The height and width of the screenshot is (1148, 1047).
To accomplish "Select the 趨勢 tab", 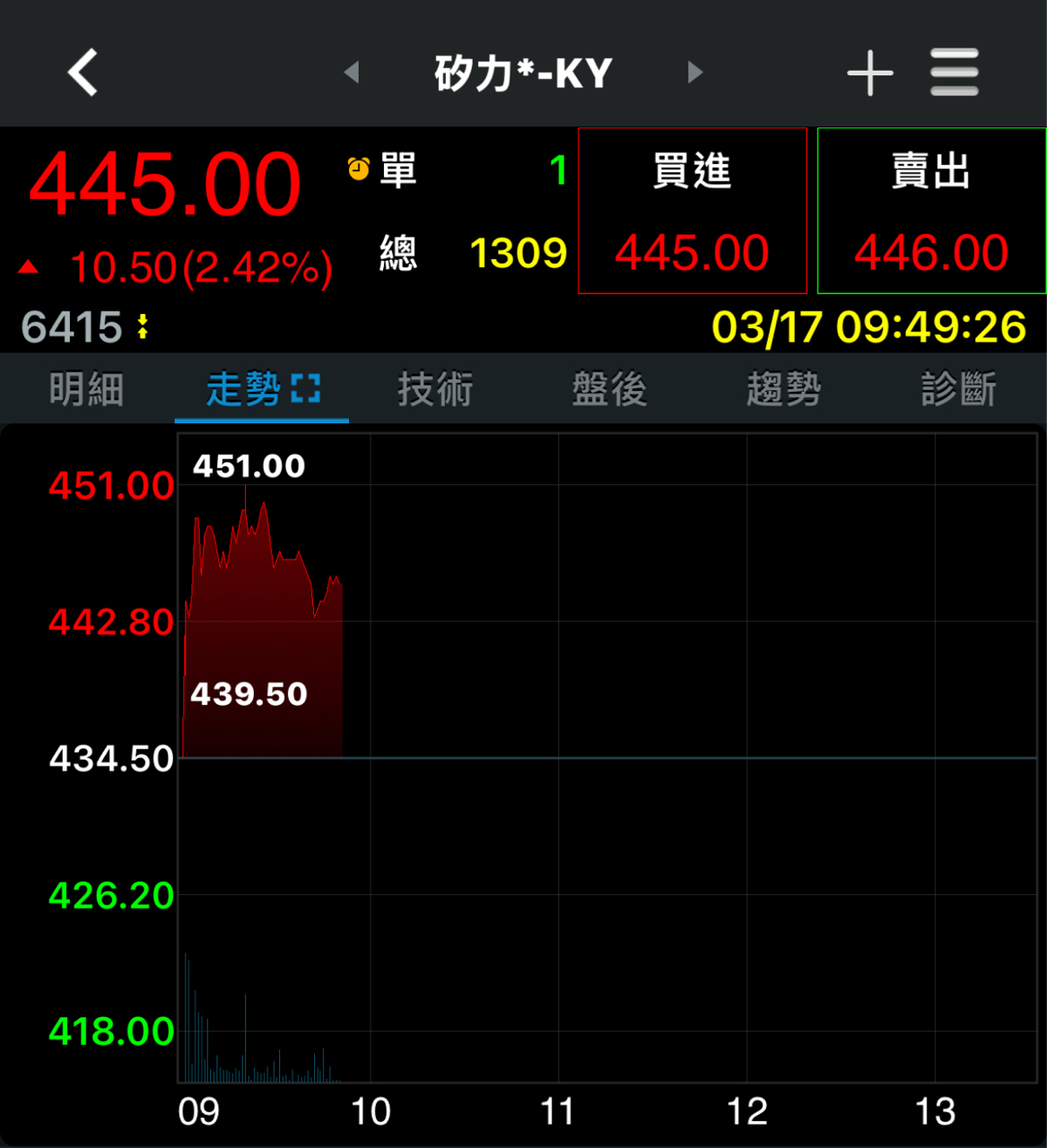I will pos(784,387).
